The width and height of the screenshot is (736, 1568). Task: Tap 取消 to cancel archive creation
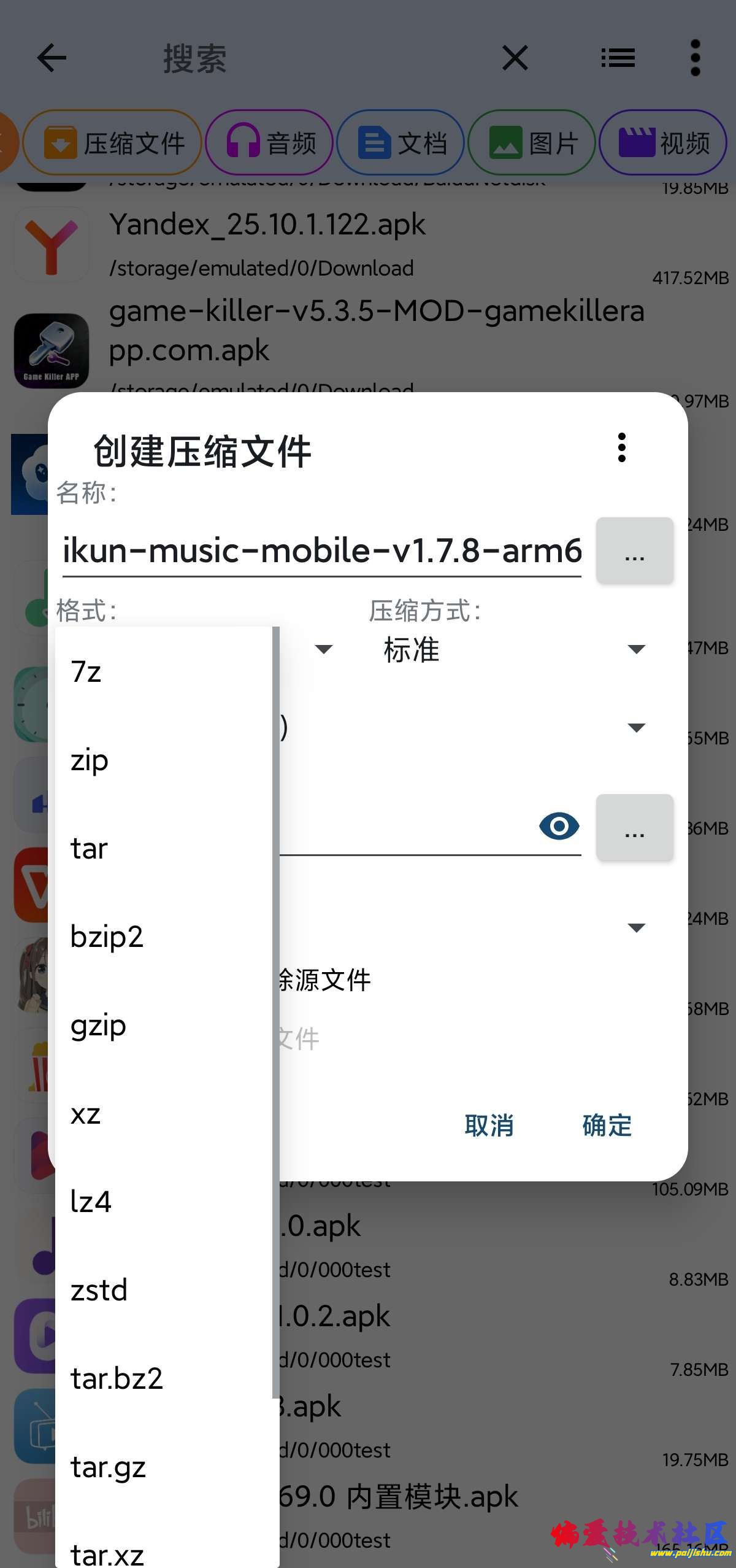click(x=489, y=1126)
